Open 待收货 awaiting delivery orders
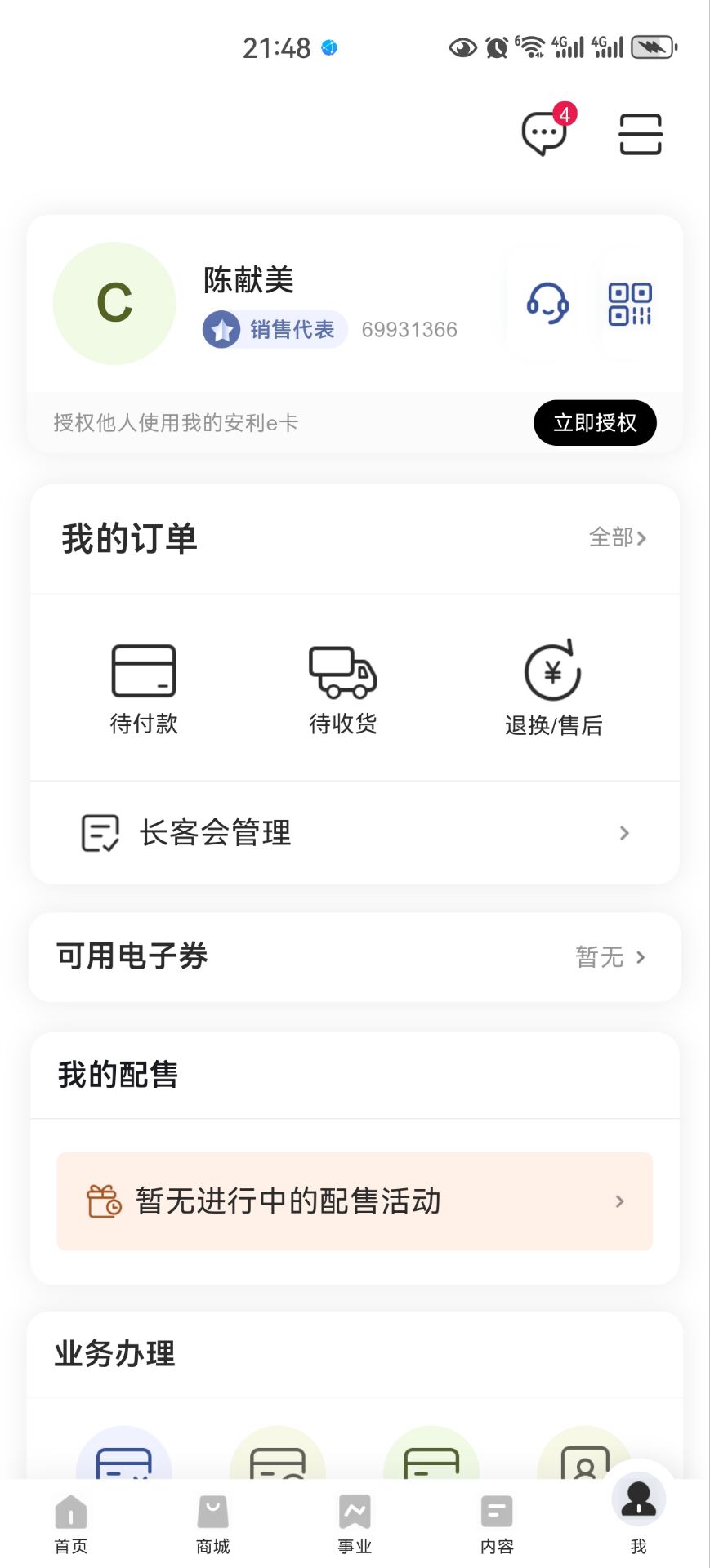710x1568 pixels. (x=342, y=686)
